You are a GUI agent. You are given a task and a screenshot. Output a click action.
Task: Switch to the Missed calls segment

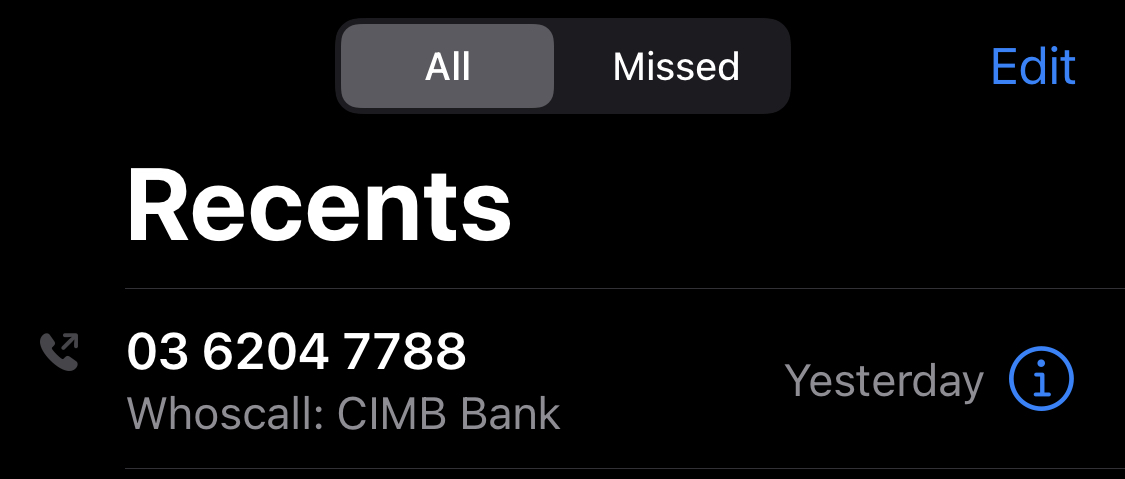click(676, 67)
